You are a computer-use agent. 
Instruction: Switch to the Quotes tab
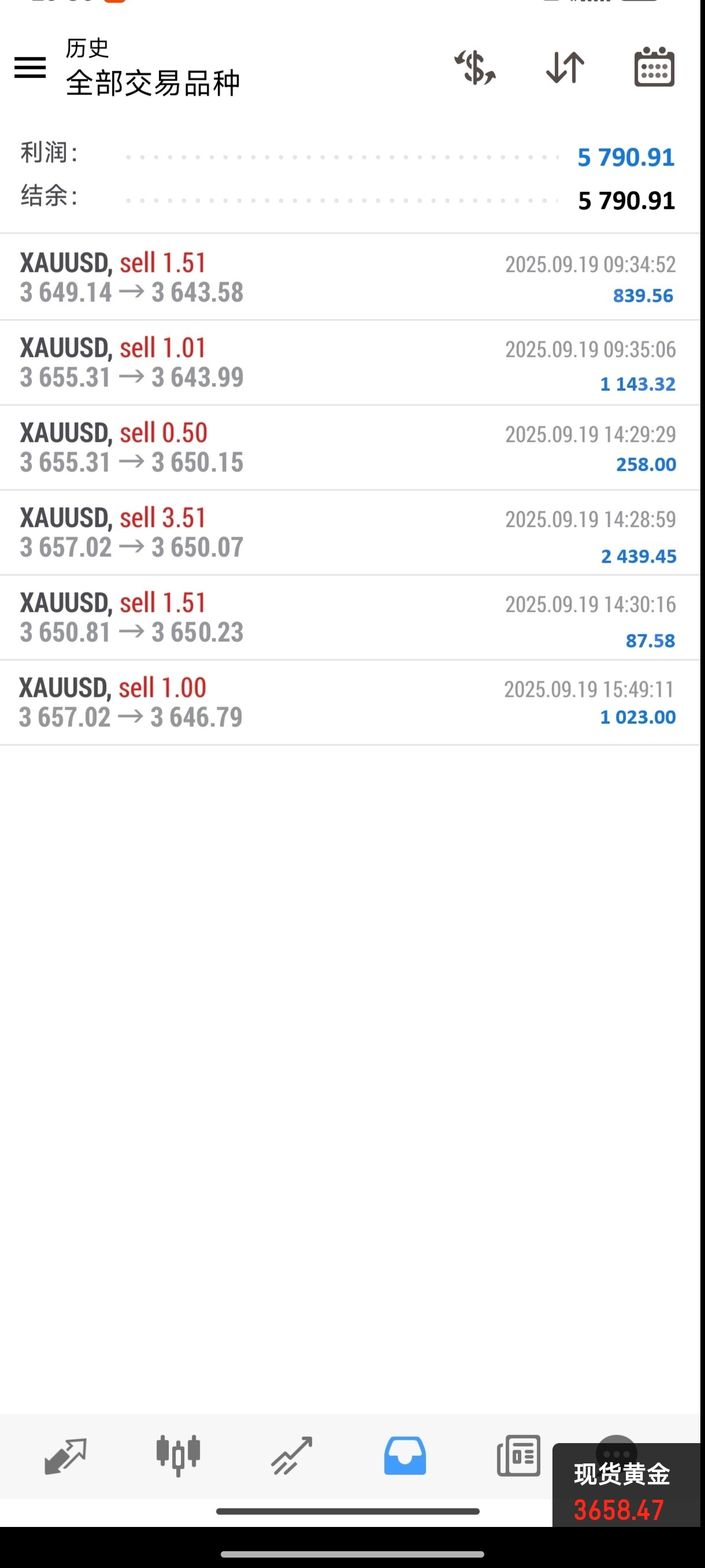65,1456
